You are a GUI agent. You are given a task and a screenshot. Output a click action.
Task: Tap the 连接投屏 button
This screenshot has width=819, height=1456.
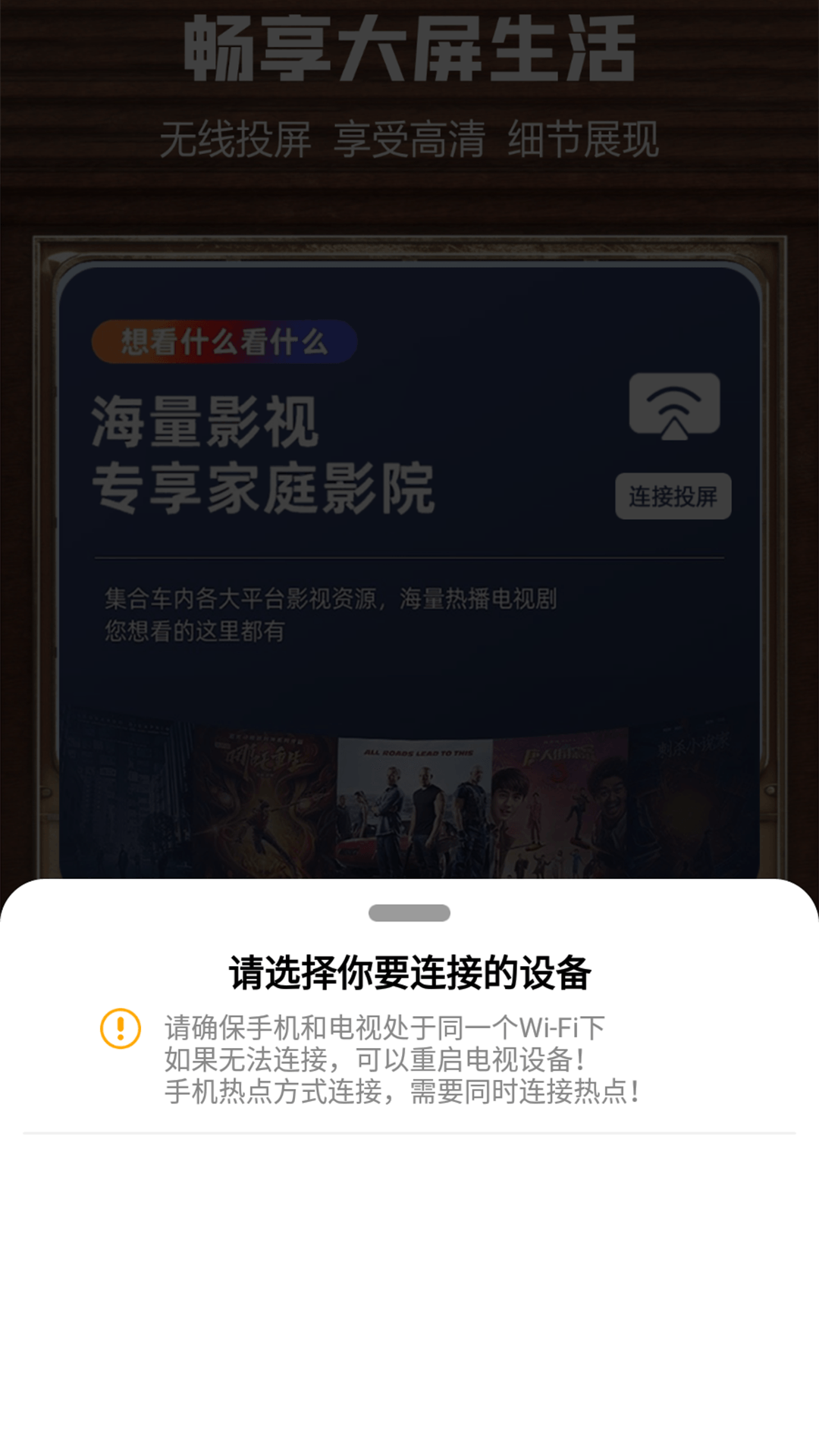(674, 496)
